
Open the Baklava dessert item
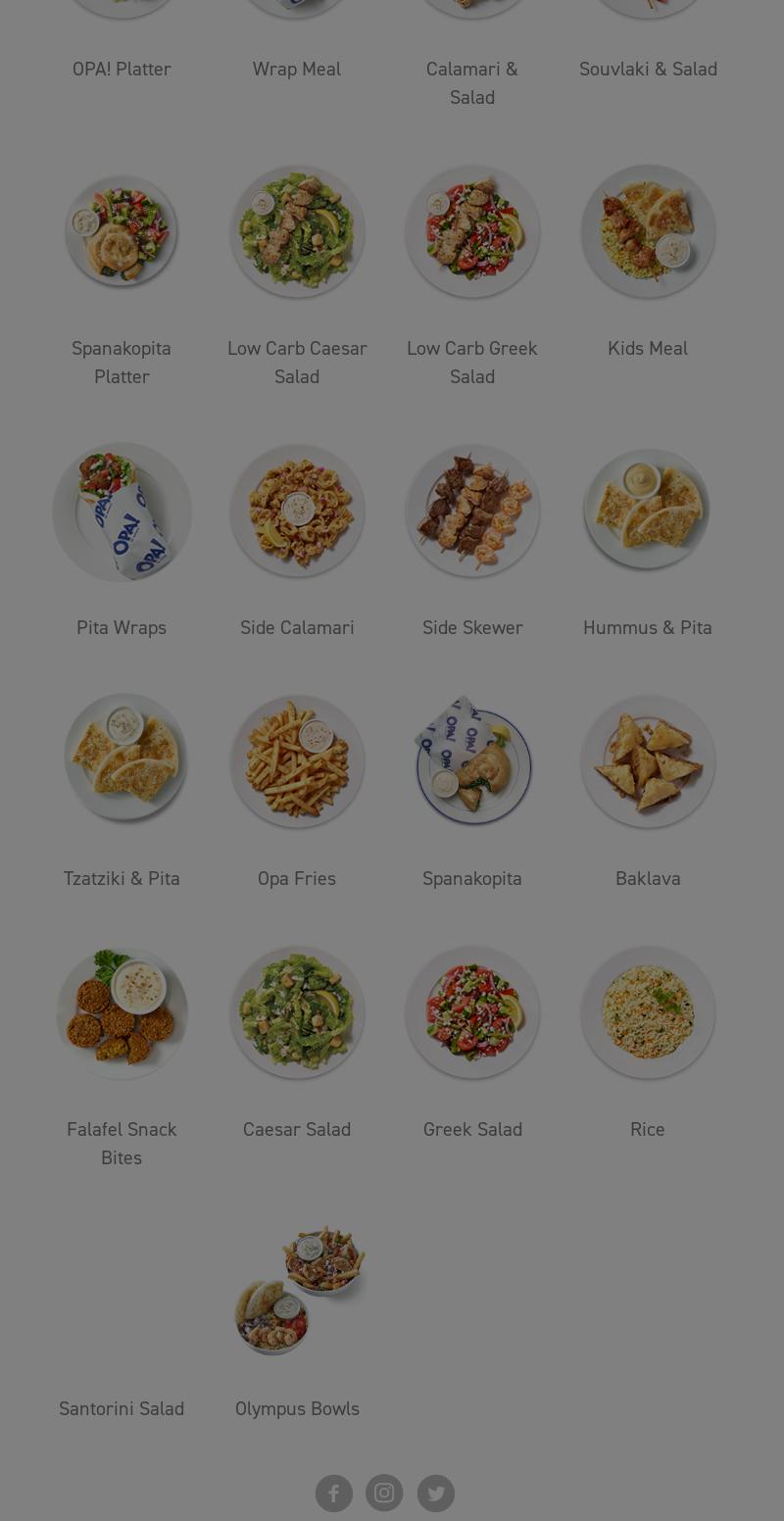648,761
